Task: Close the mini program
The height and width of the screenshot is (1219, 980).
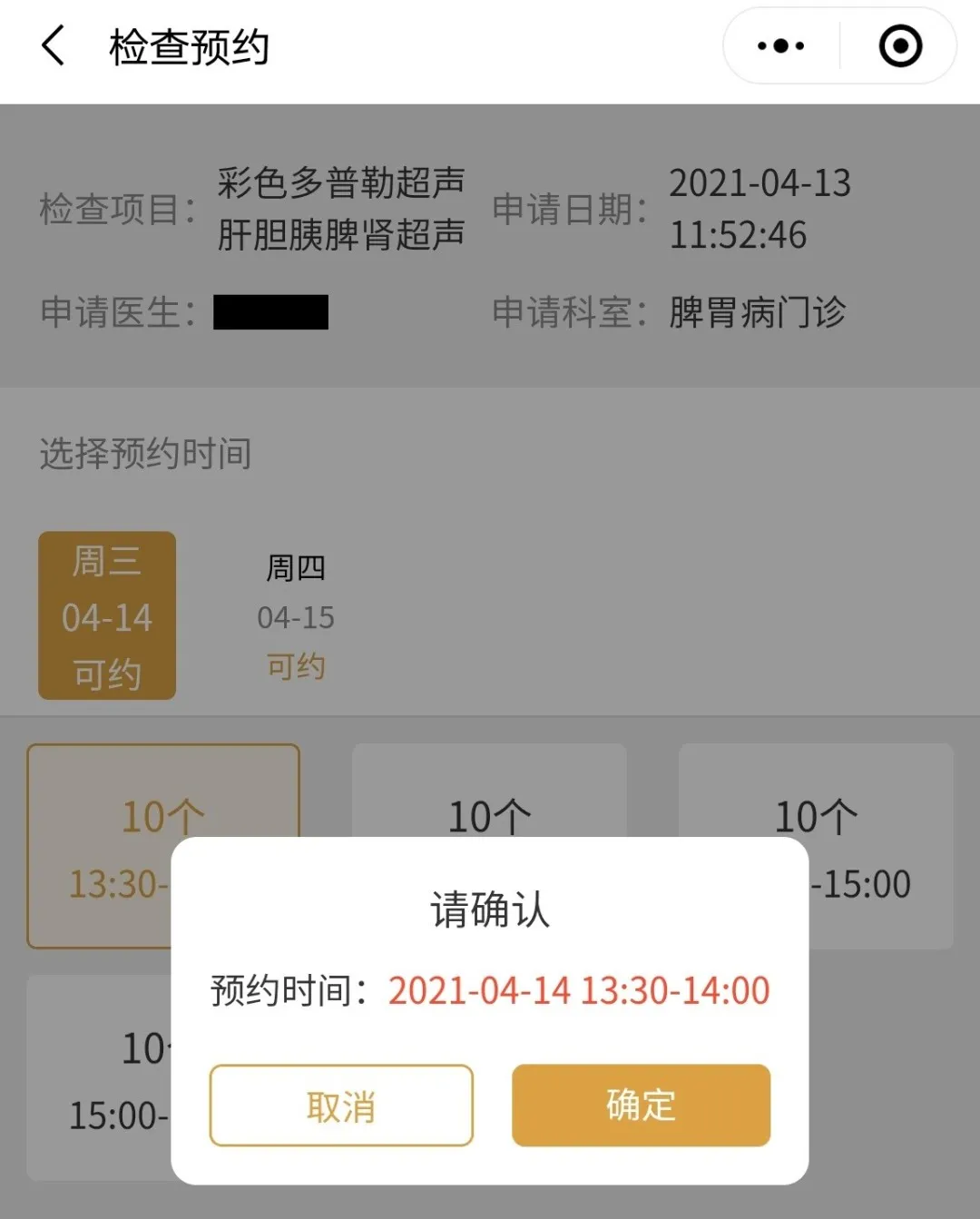Action: [x=900, y=45]
